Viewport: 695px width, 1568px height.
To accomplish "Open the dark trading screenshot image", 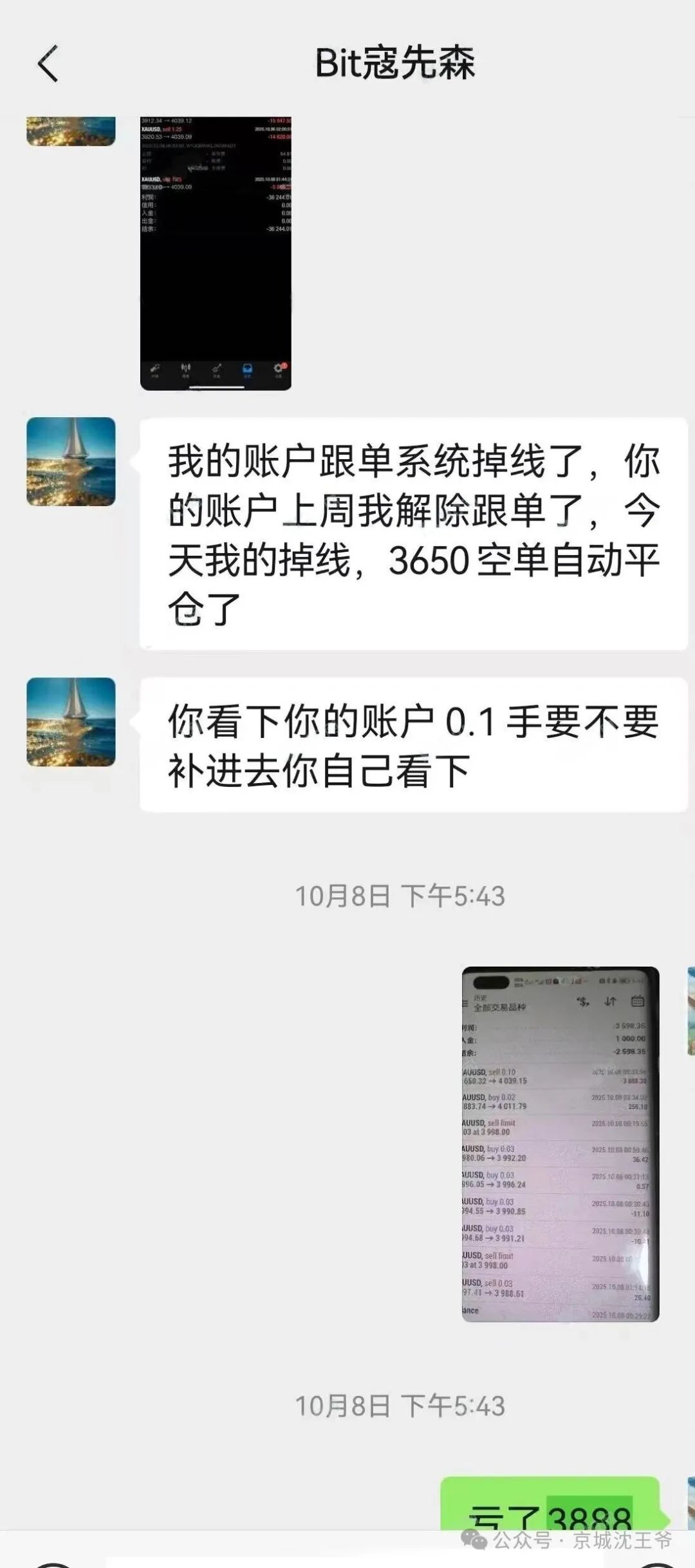I will (x=216, y=253).
